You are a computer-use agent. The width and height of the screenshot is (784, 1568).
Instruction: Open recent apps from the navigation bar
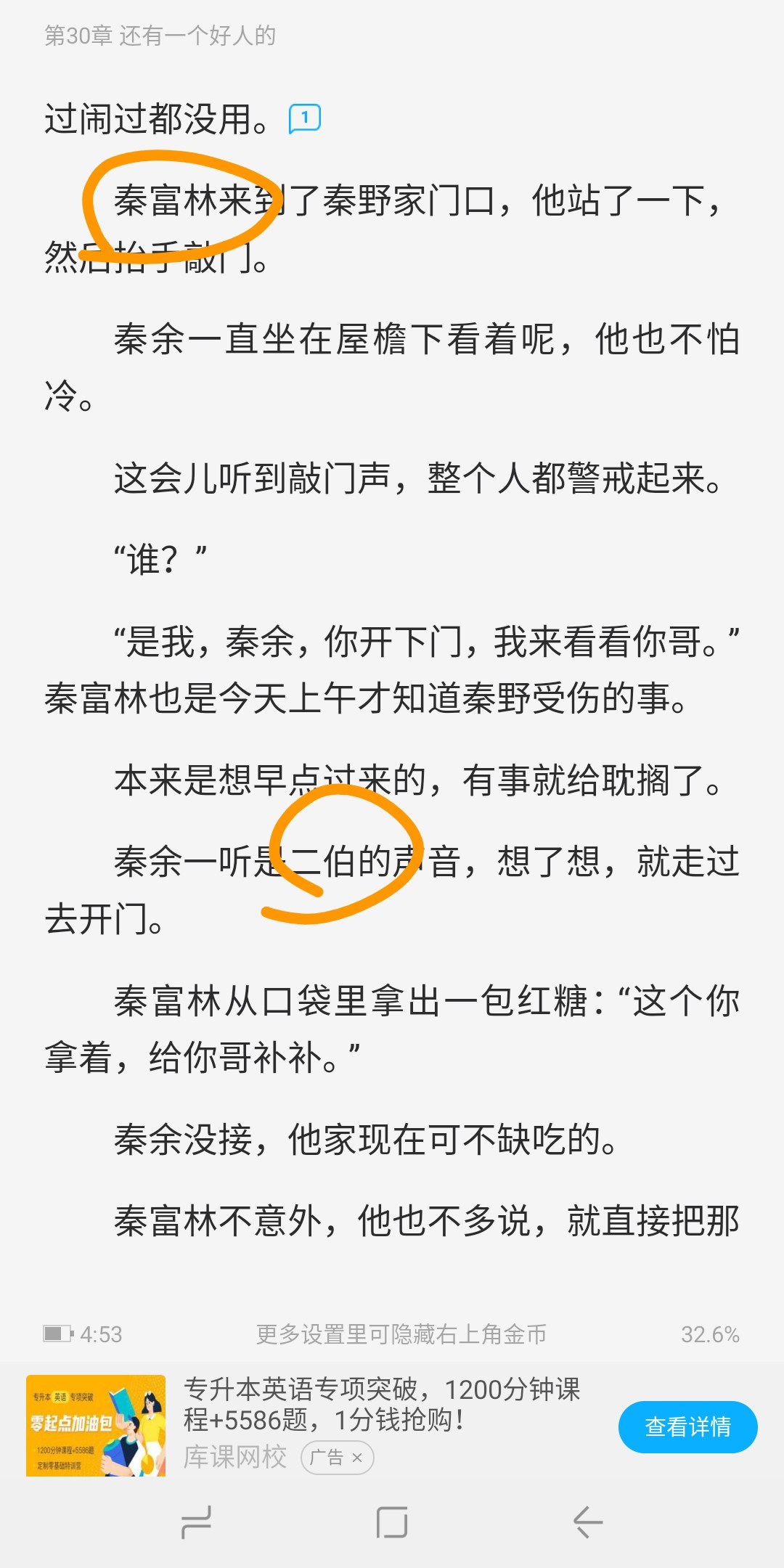point(196,1522)
